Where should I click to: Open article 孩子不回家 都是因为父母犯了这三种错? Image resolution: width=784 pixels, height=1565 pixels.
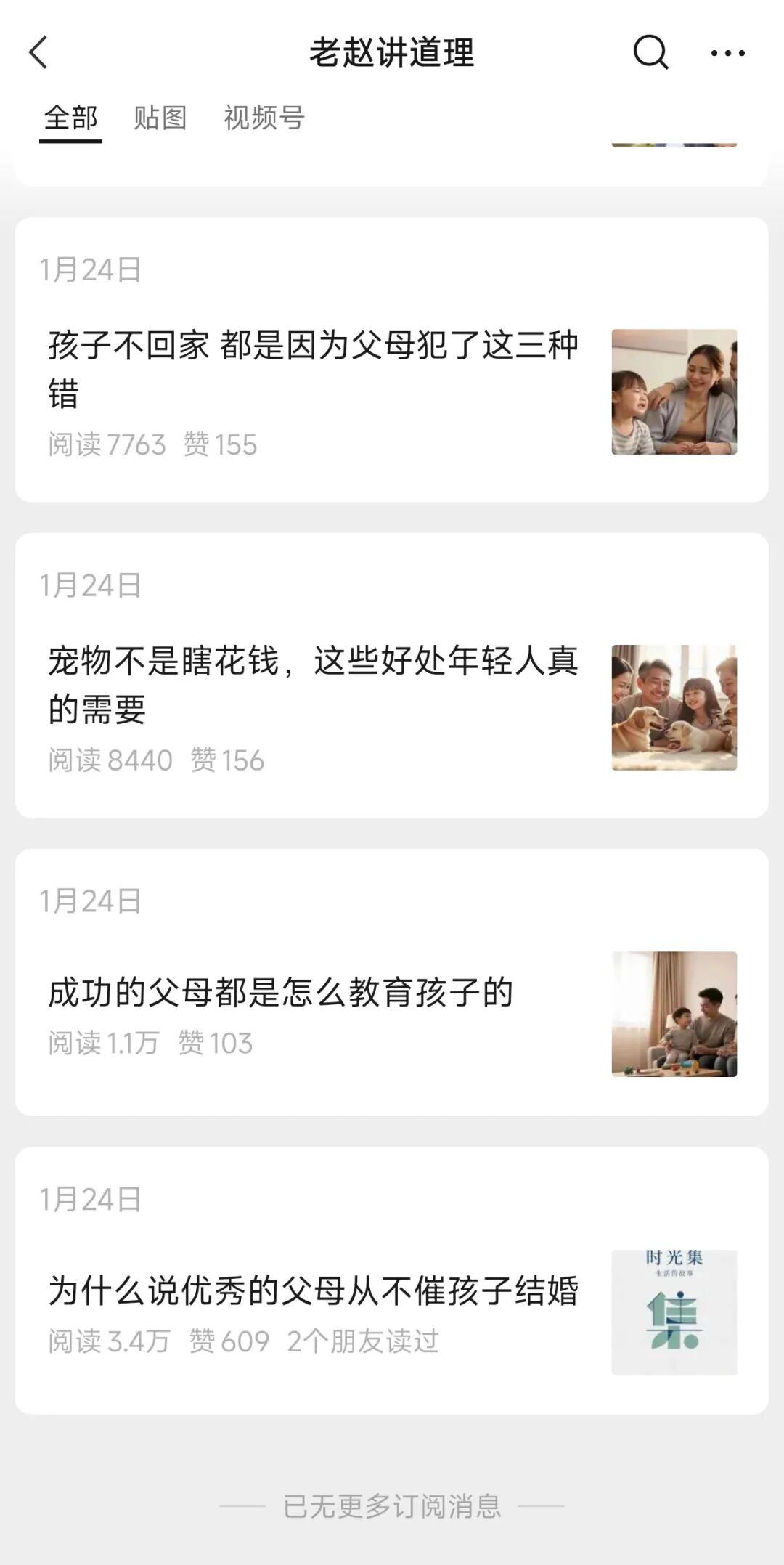[x=313, y=369]
